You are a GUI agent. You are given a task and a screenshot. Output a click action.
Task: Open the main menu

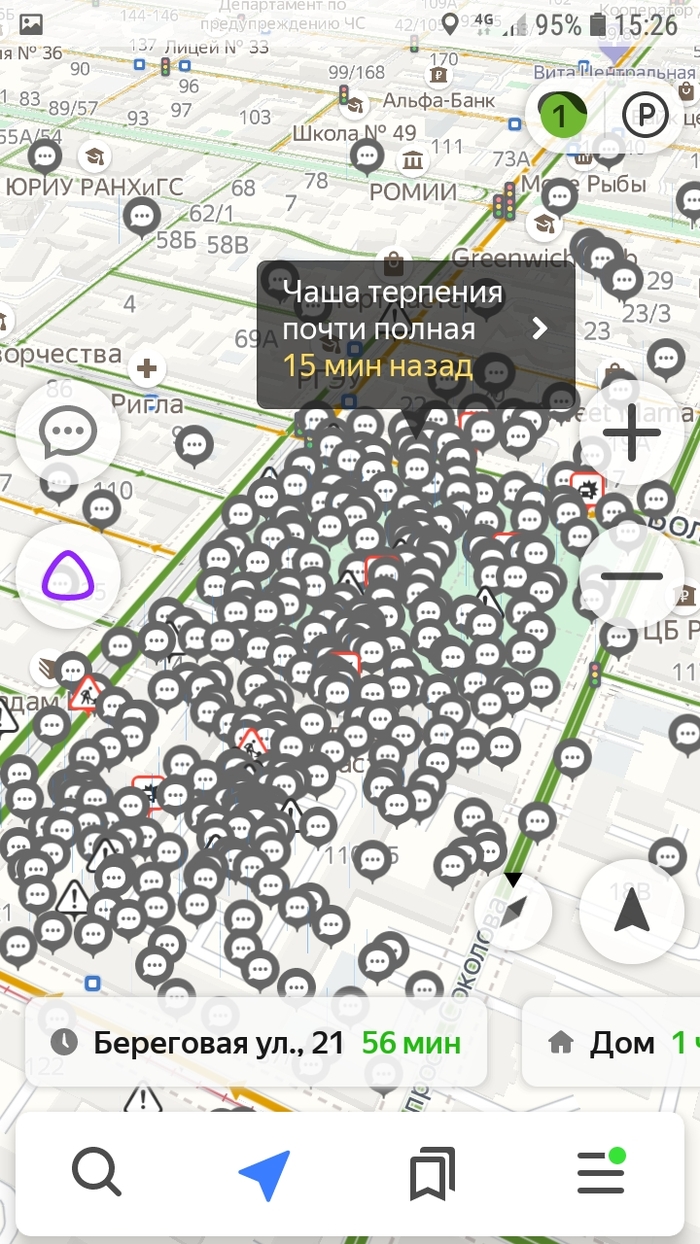[x=600, y=1172]
